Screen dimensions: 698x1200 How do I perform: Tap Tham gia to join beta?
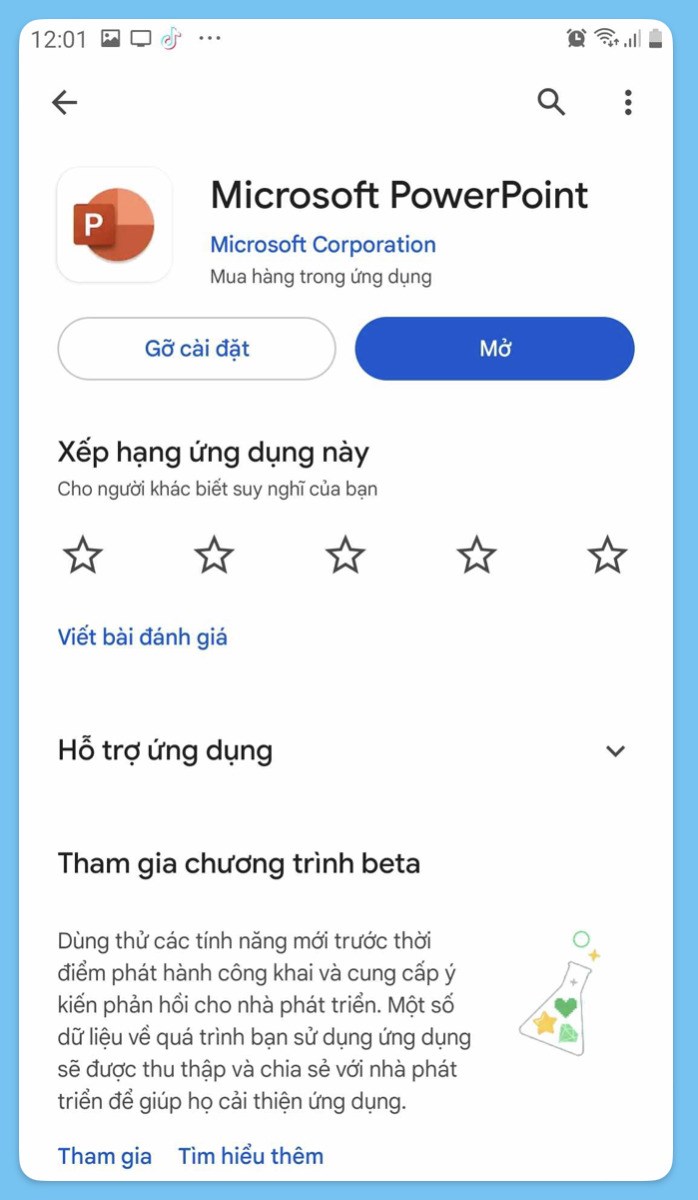(x=105, y=1156)
